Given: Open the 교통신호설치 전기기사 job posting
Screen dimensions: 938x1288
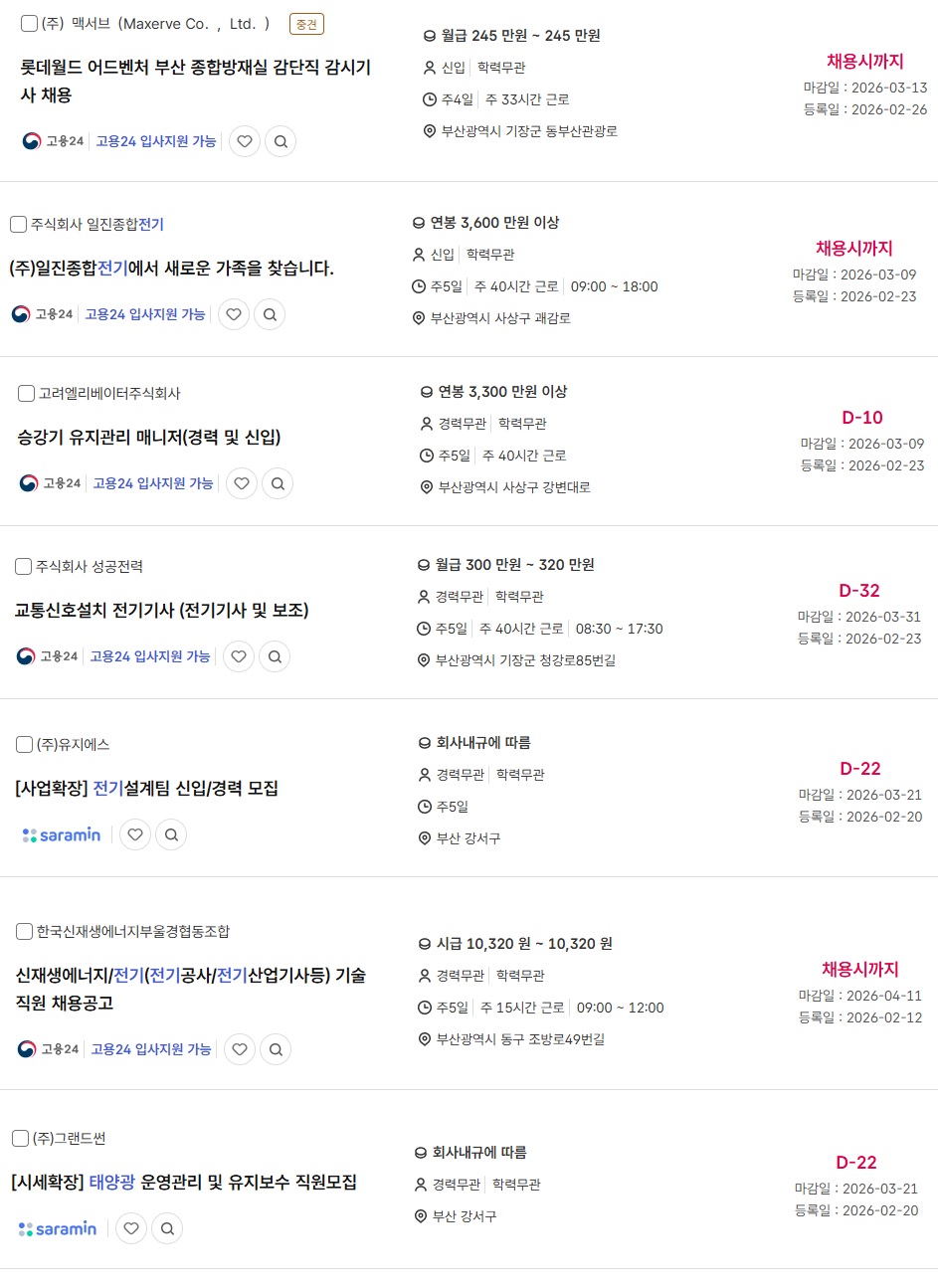Looking at the screenshot, I should pyautogui.click(x=161, y=610).
